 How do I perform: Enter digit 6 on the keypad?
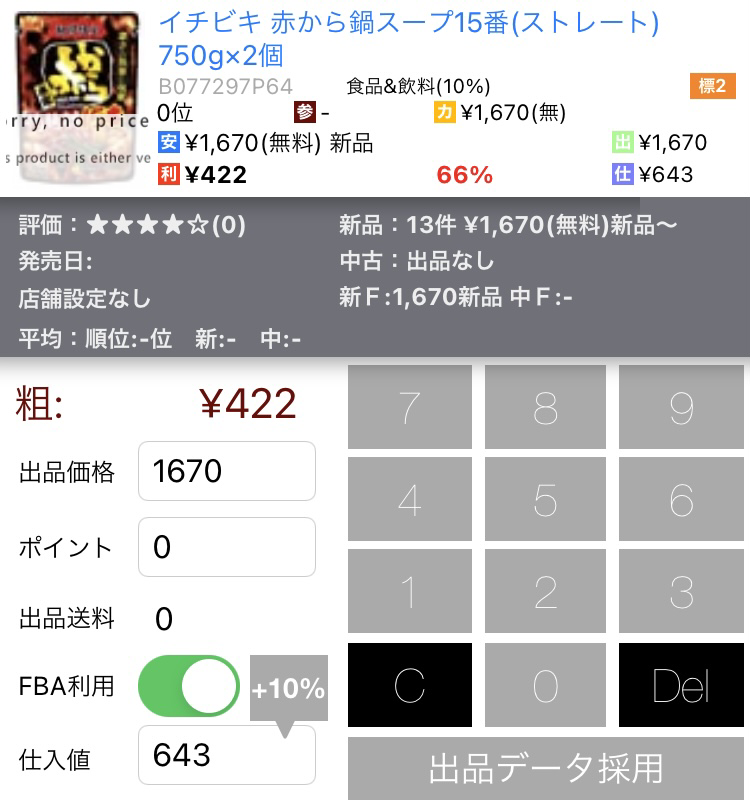[681, 499]
